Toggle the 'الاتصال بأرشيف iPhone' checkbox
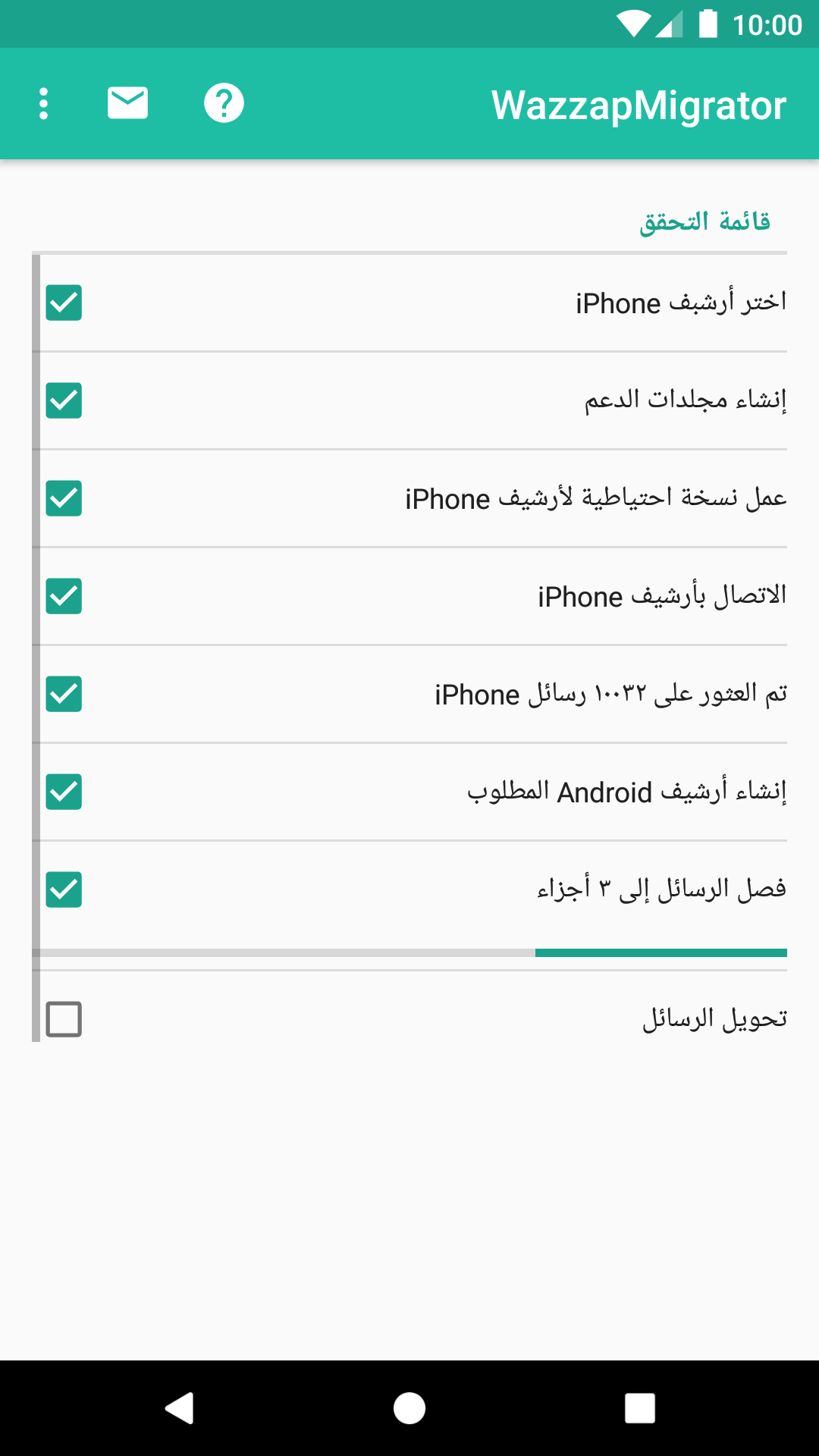This screenshot has height=1456, width=819. point(64,597)
